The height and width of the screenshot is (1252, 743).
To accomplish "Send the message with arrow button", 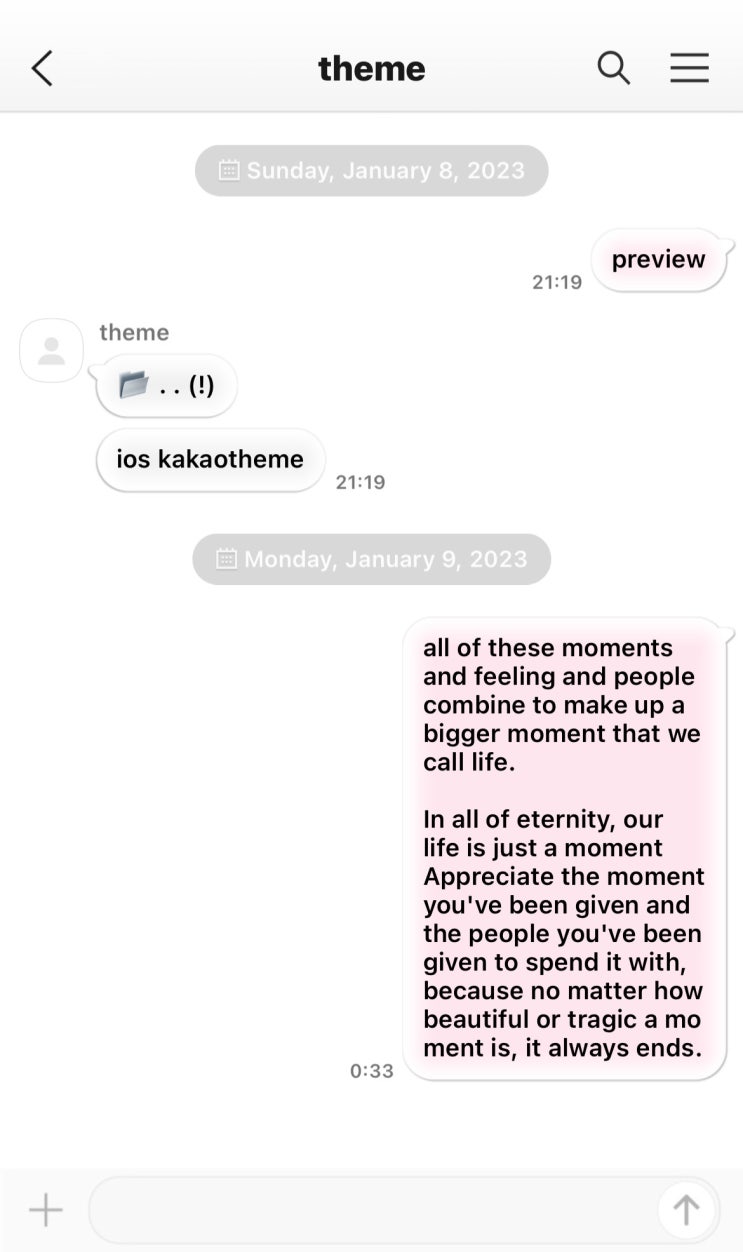I will [686, 1210].
